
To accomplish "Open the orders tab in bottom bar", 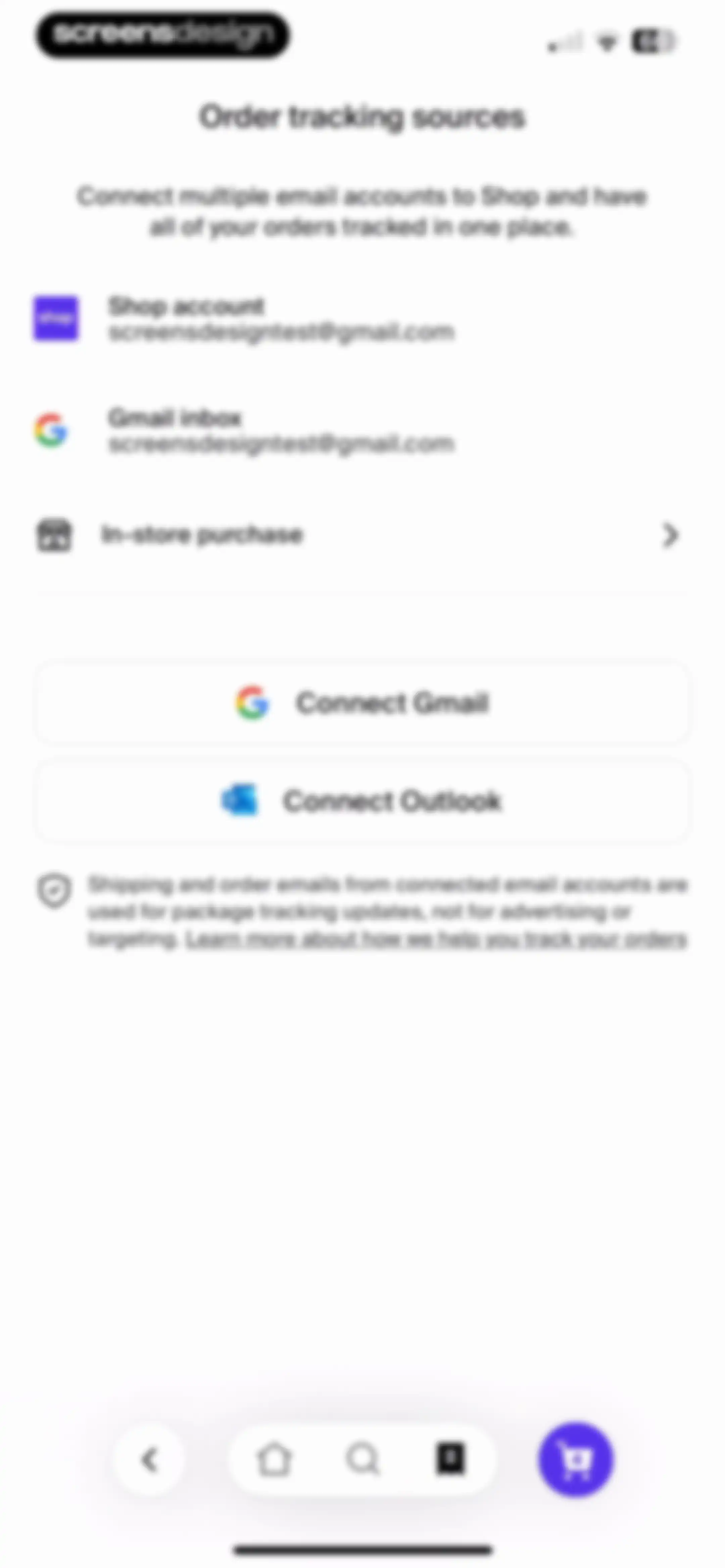I will coord(450,1459).
